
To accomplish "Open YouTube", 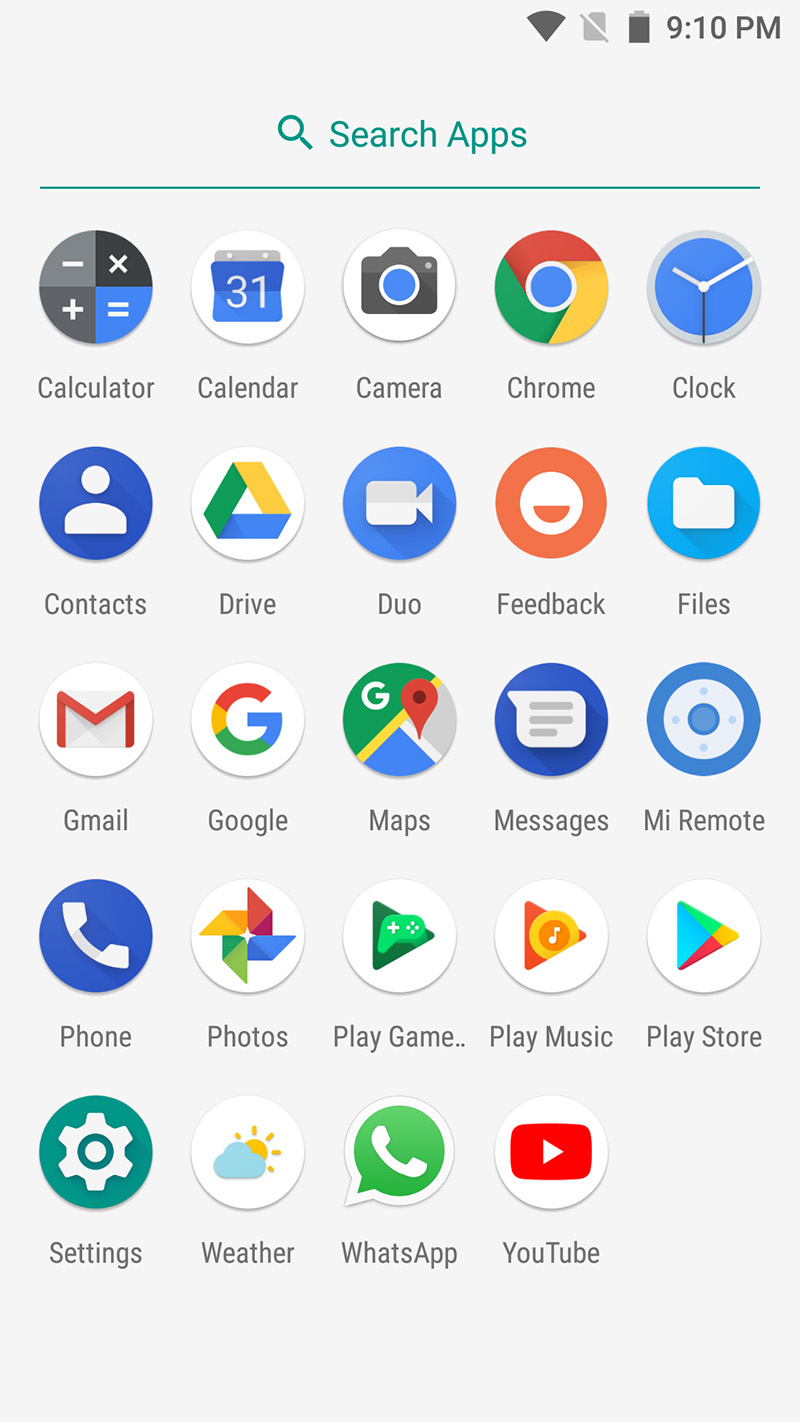I will point(551,1152).
